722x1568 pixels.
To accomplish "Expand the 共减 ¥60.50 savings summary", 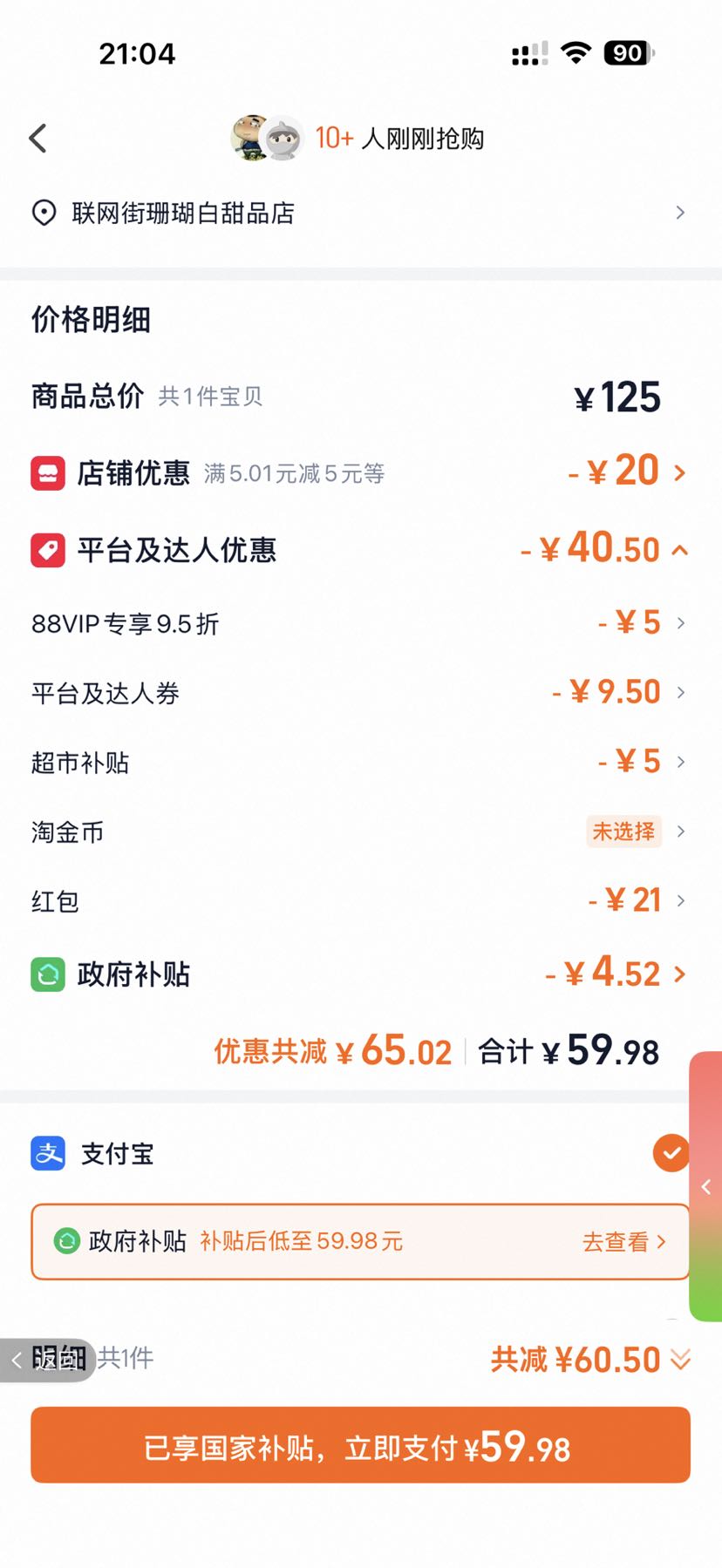I will 591,1360.
